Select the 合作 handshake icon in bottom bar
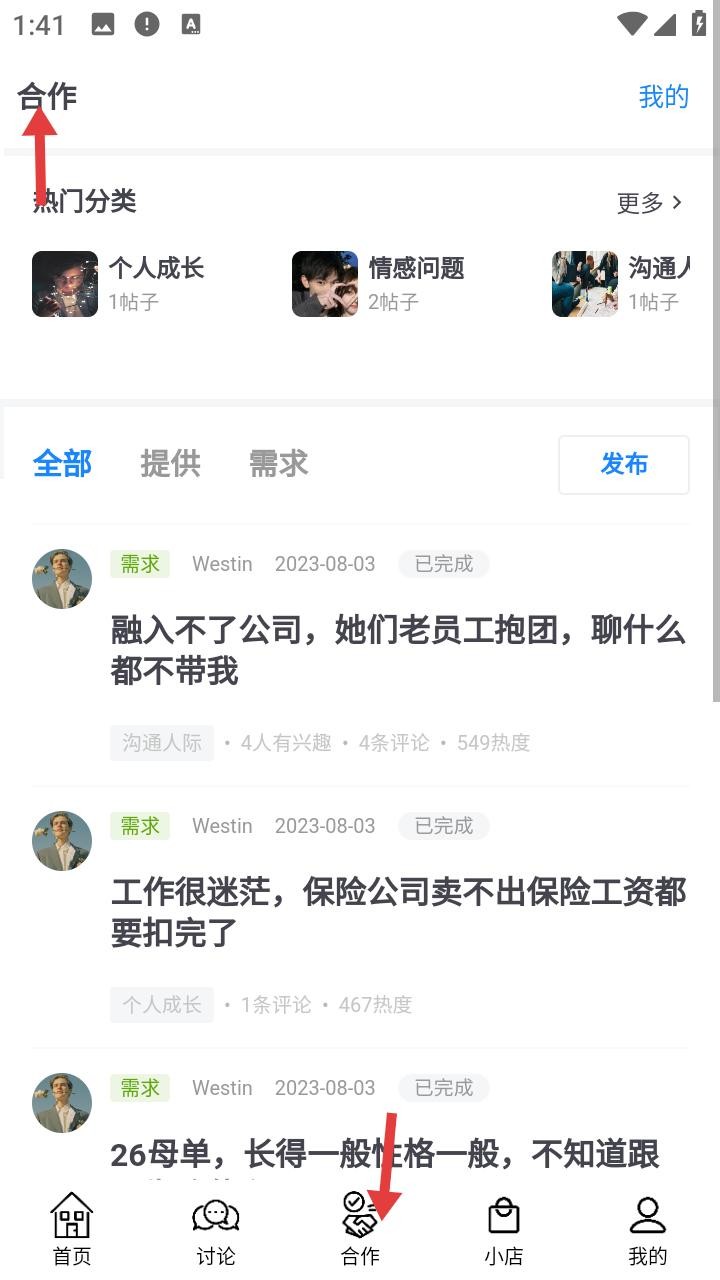The image size is (720, 1280). pos(360,1216)
